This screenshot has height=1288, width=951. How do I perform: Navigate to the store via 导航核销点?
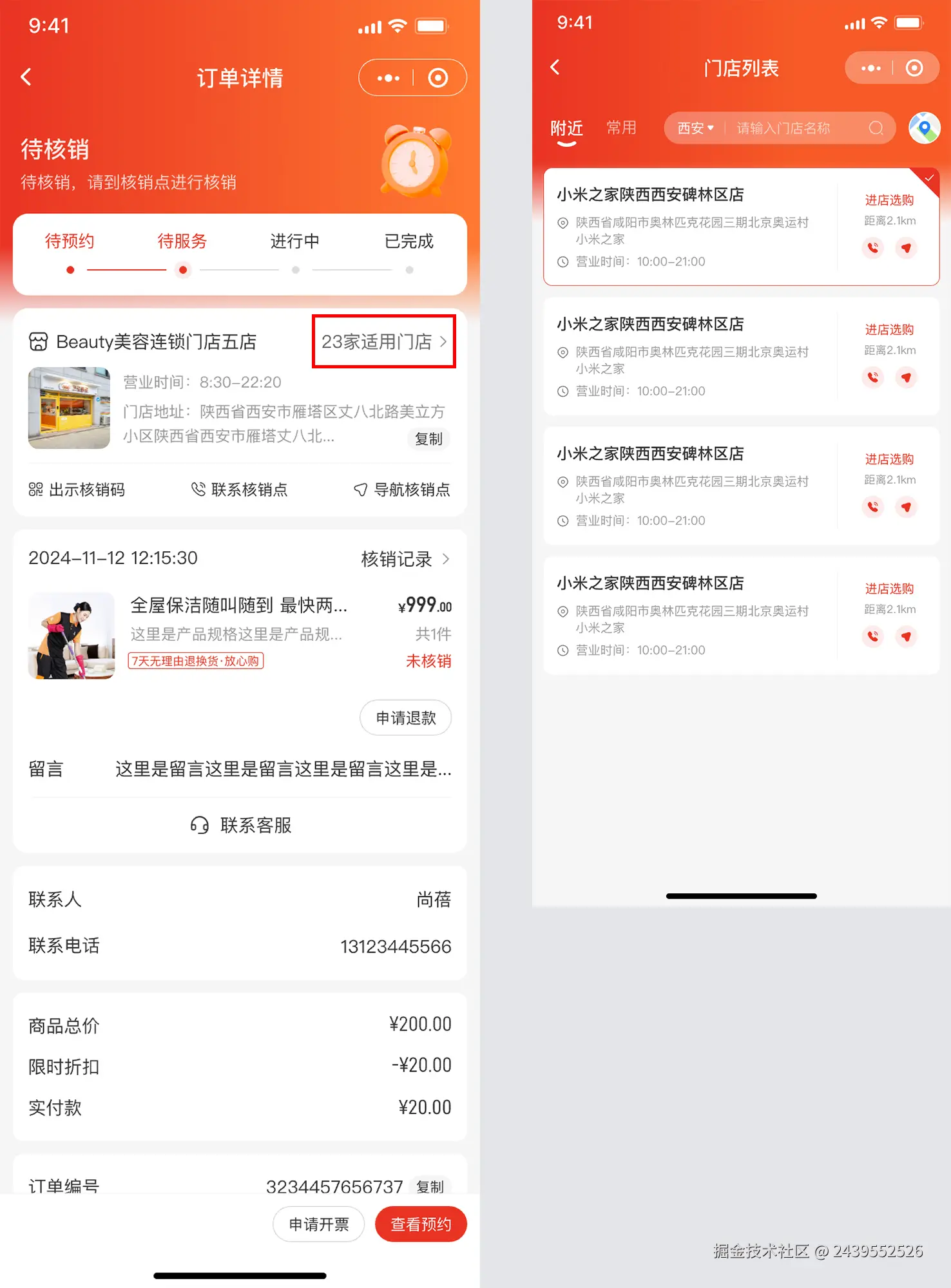pos(402,489)
